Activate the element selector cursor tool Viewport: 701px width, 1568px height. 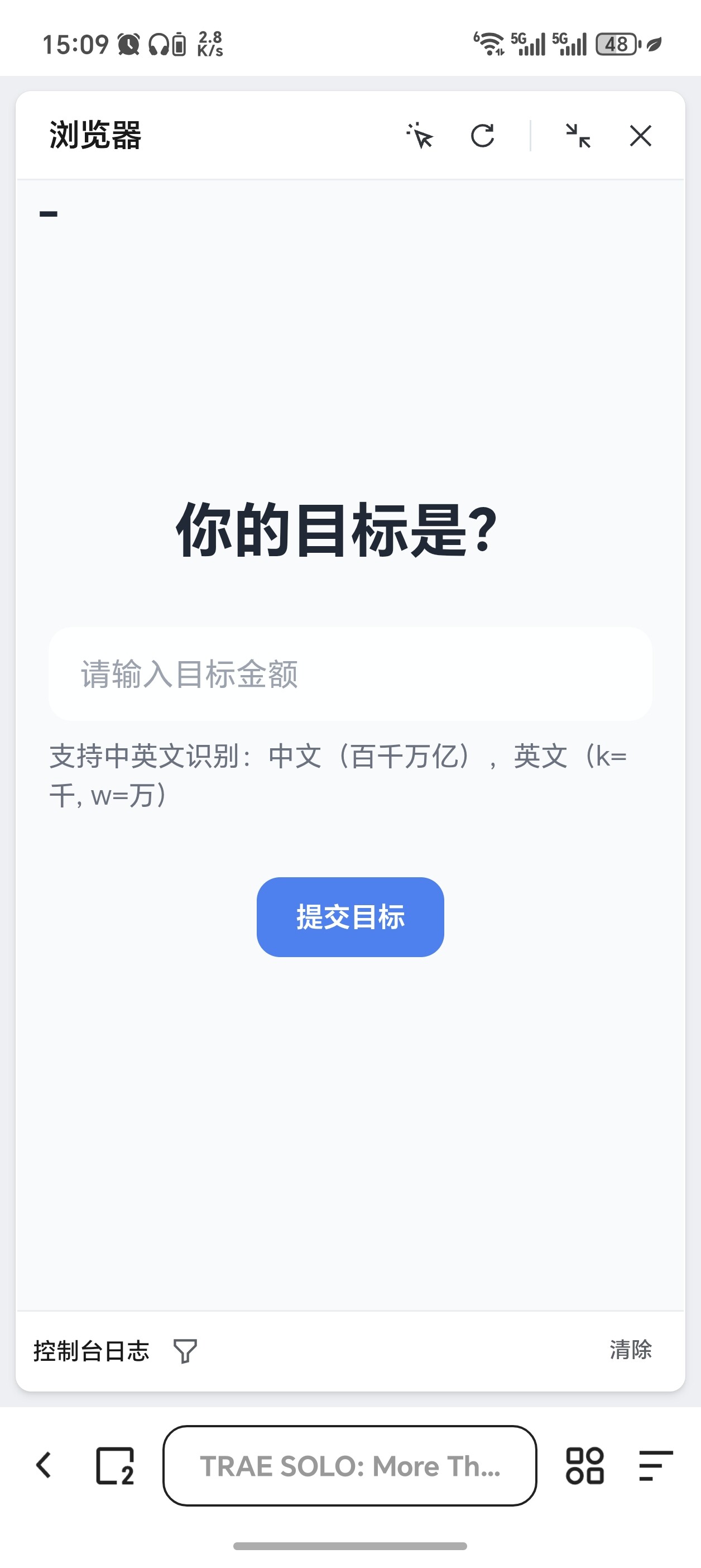pos(420,136)
